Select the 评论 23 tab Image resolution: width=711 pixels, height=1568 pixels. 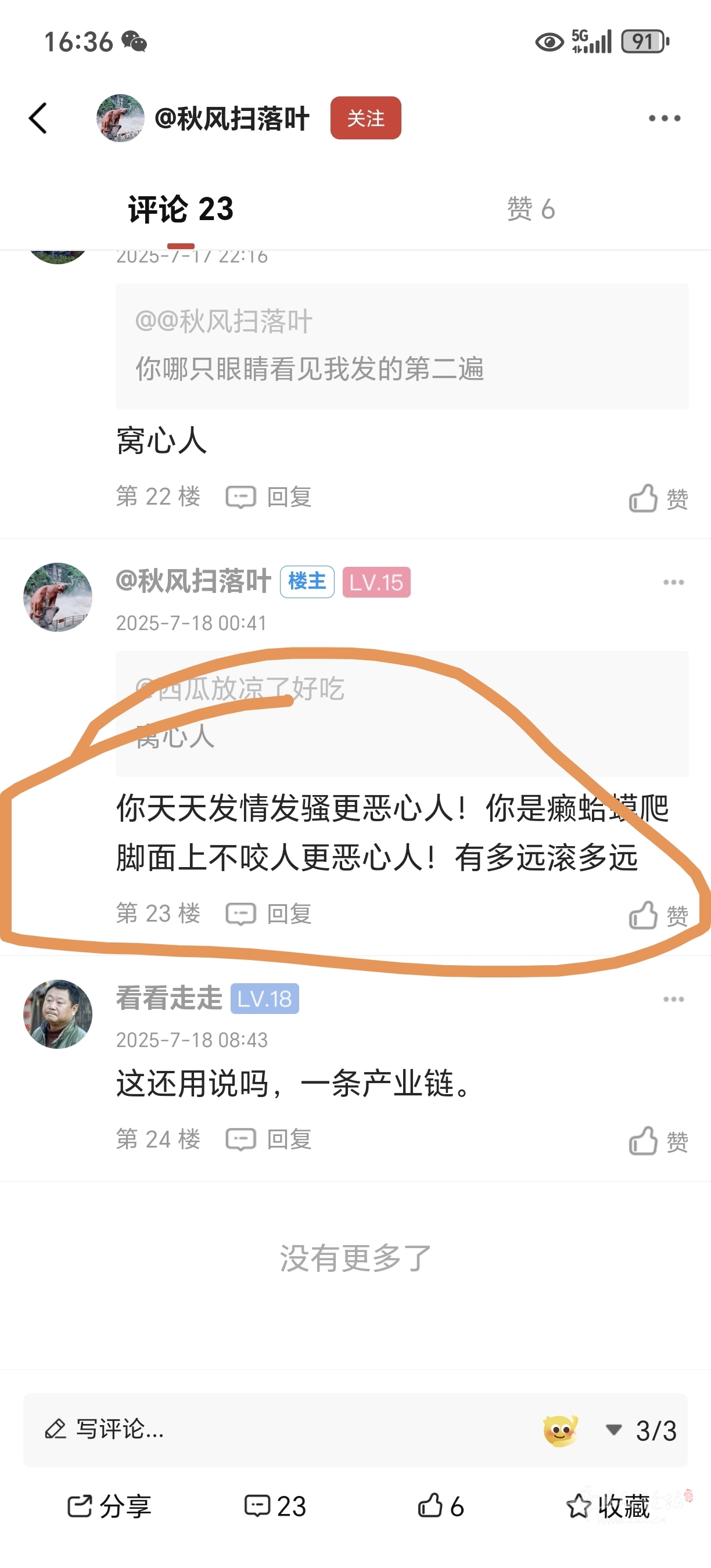pos(181,209)
